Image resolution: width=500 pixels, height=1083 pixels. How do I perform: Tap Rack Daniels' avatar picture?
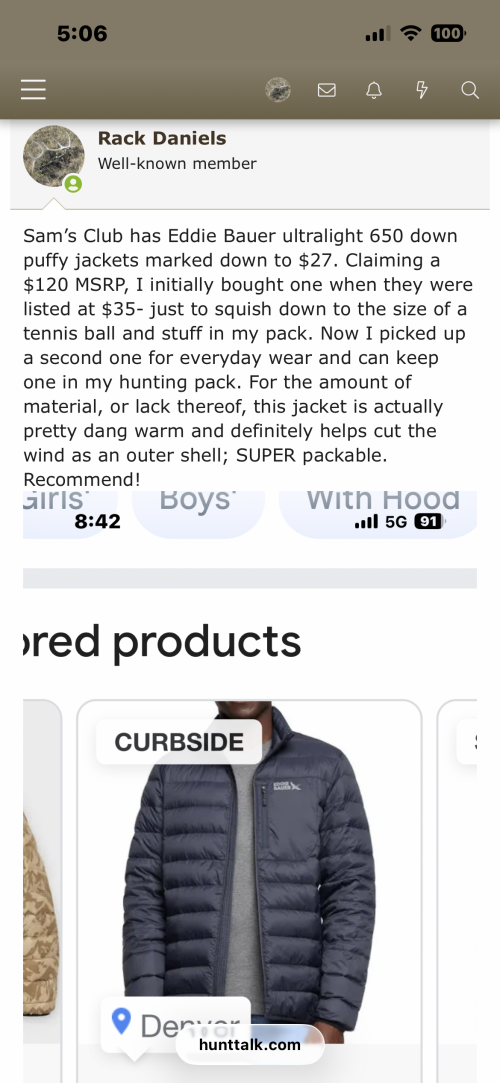point(54,156)
